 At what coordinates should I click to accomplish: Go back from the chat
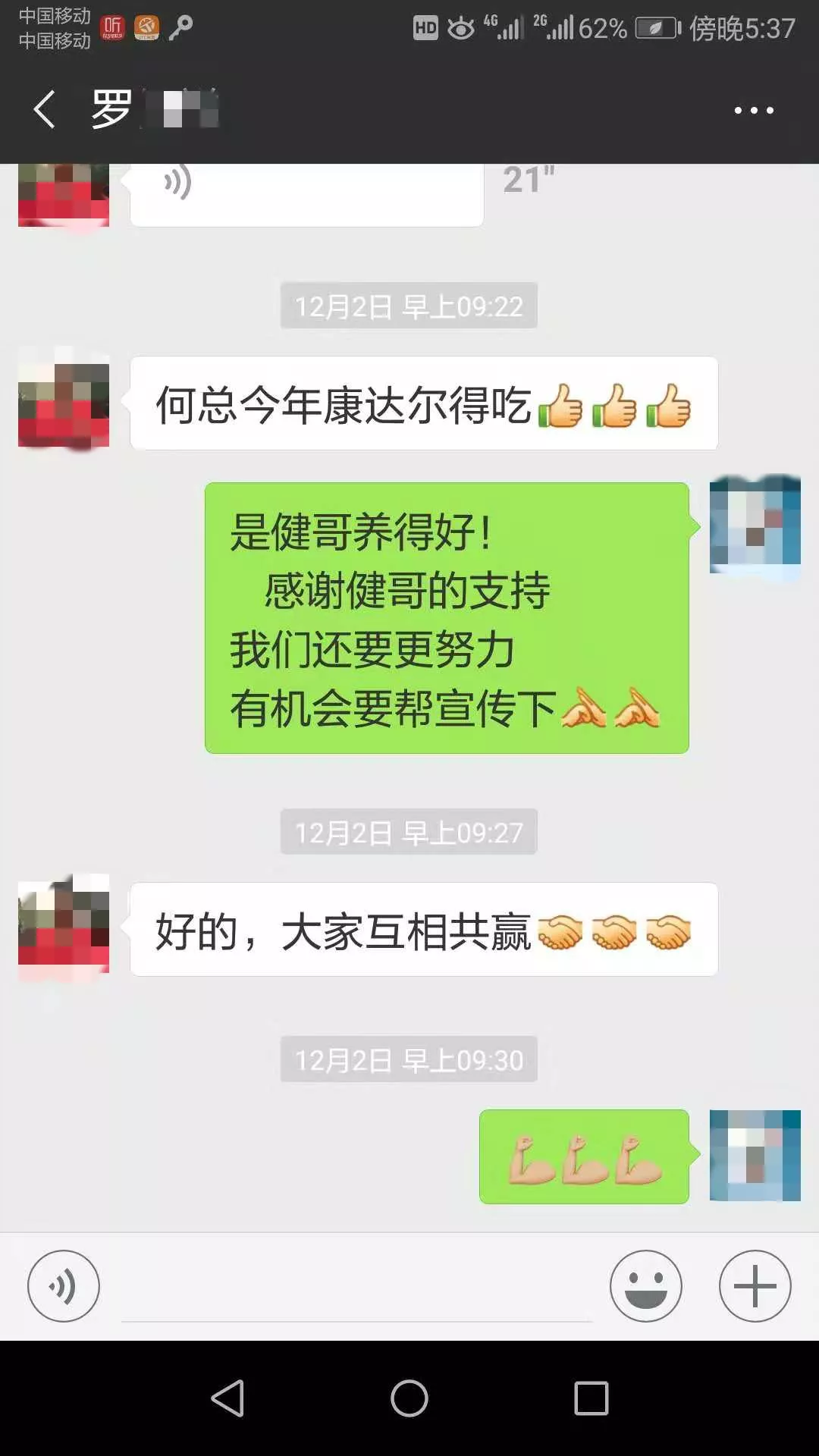pos(44,110)
